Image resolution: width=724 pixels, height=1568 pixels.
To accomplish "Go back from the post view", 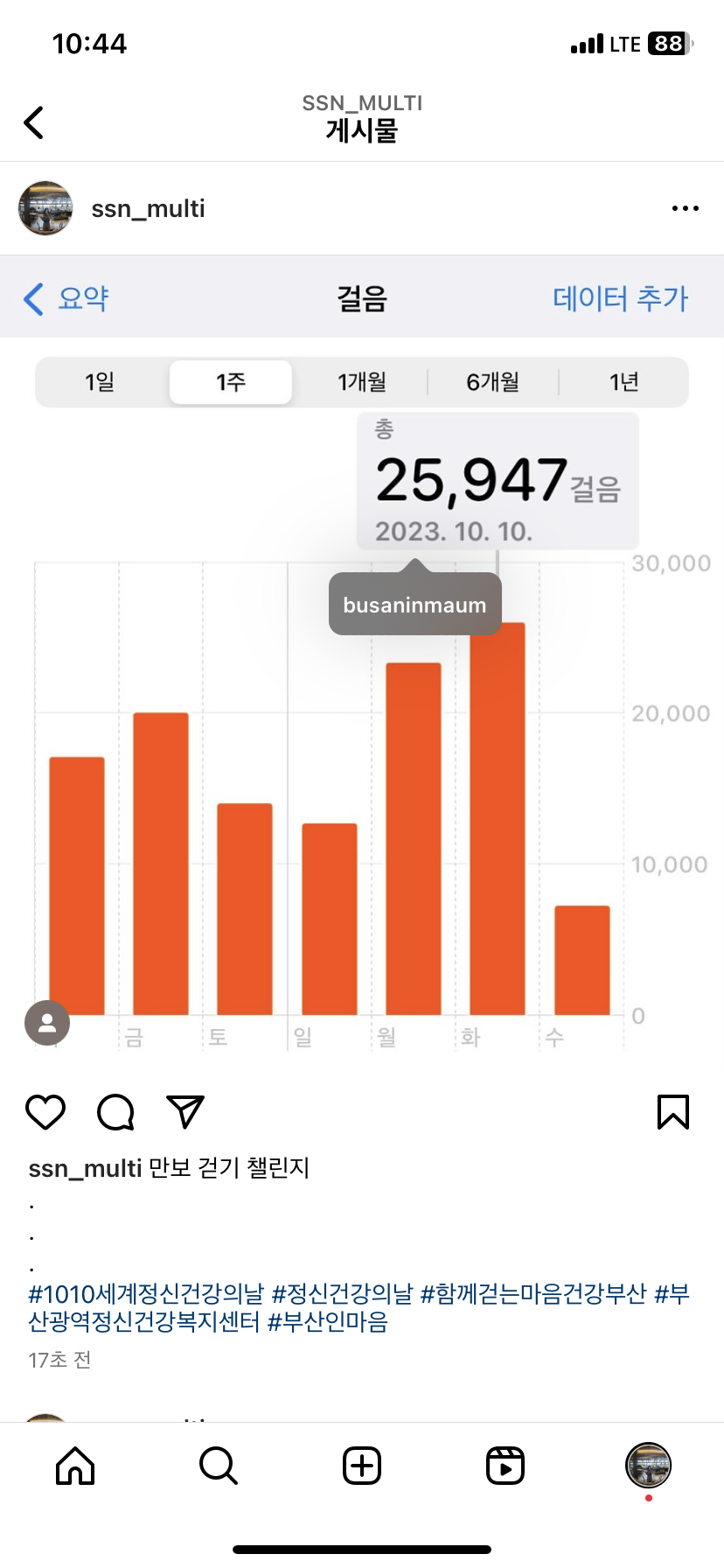I will click(x=34, y=122).
